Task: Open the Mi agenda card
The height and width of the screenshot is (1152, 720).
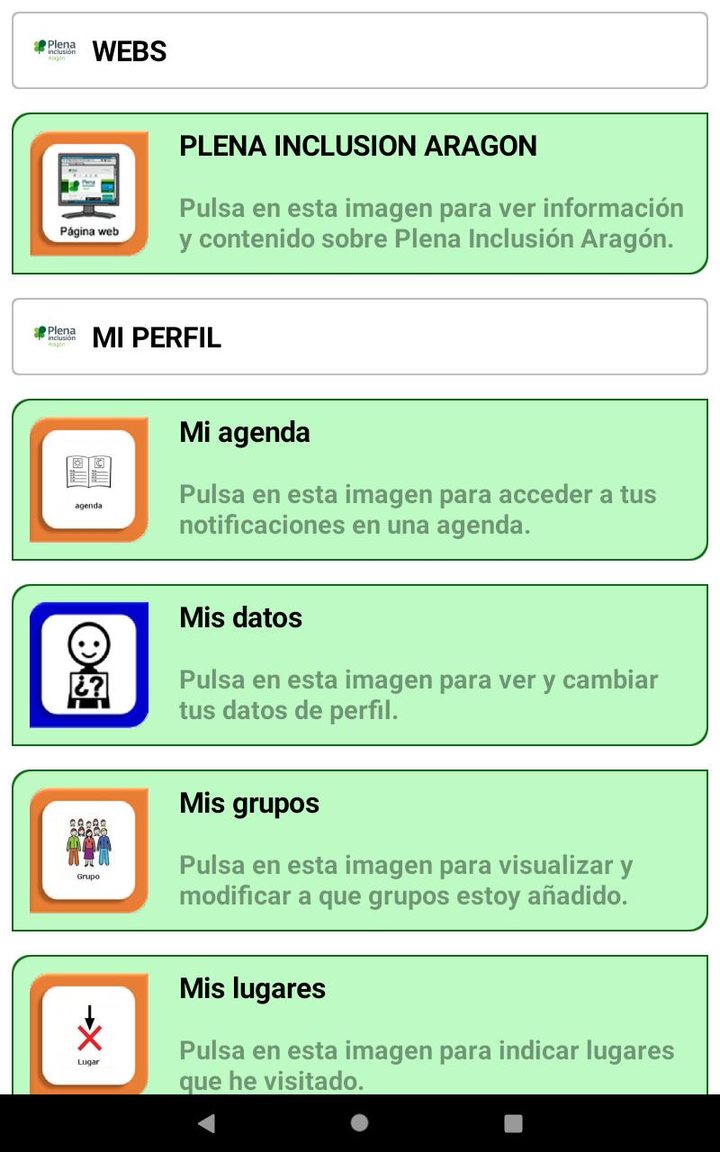Action: click(360, 478)
